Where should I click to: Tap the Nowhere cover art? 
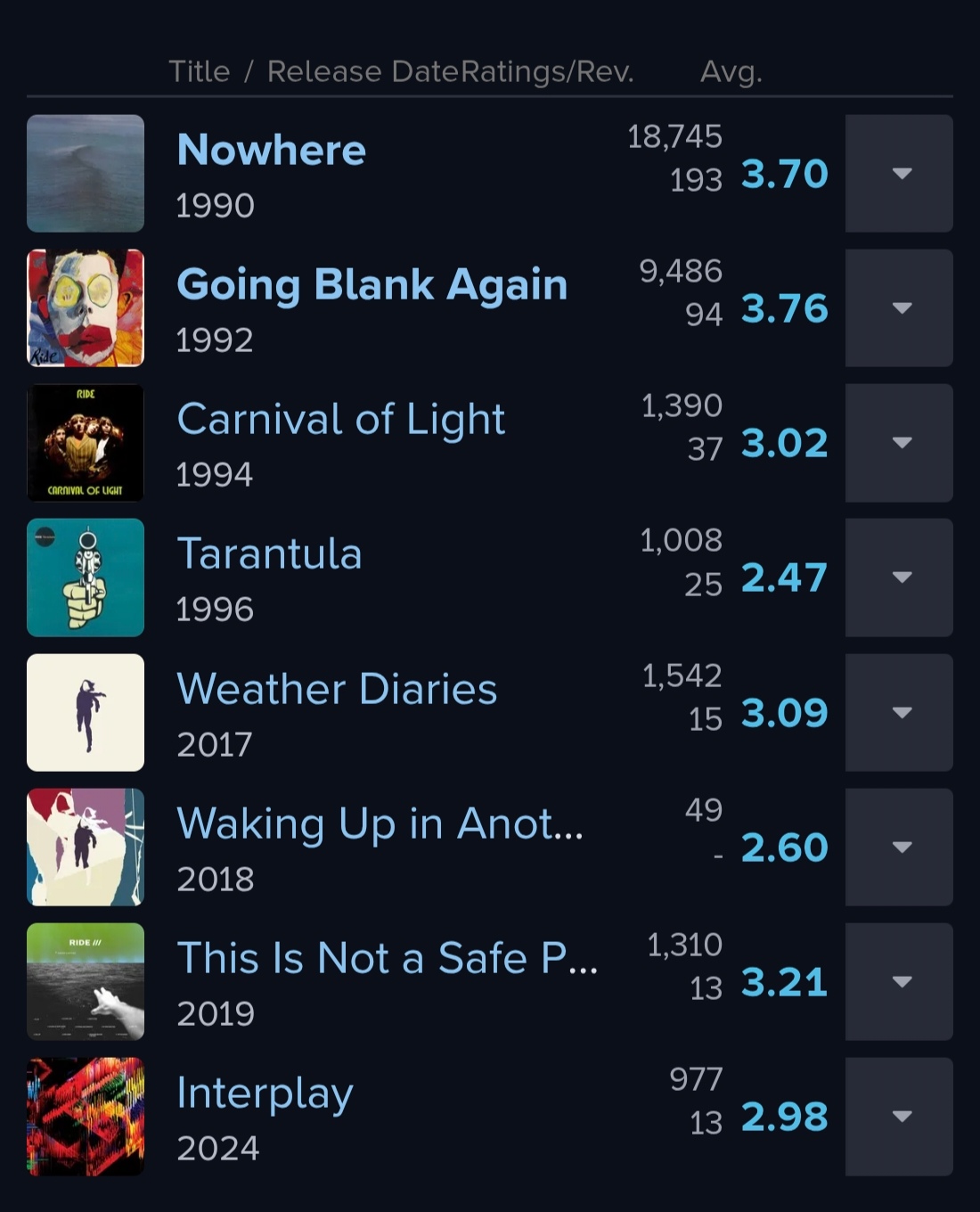pos(86,174)
